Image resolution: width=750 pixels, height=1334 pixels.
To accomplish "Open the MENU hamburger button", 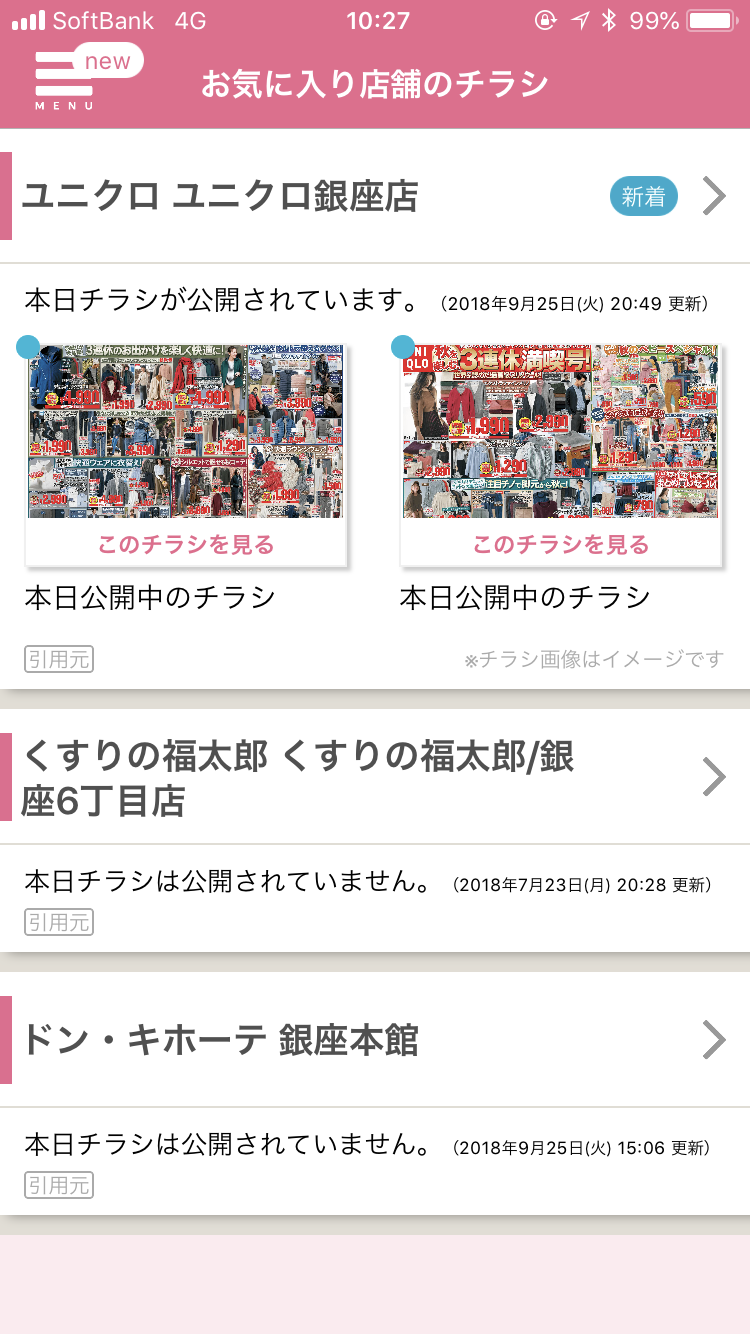I will pyautogui.click(x=64, y=82).
